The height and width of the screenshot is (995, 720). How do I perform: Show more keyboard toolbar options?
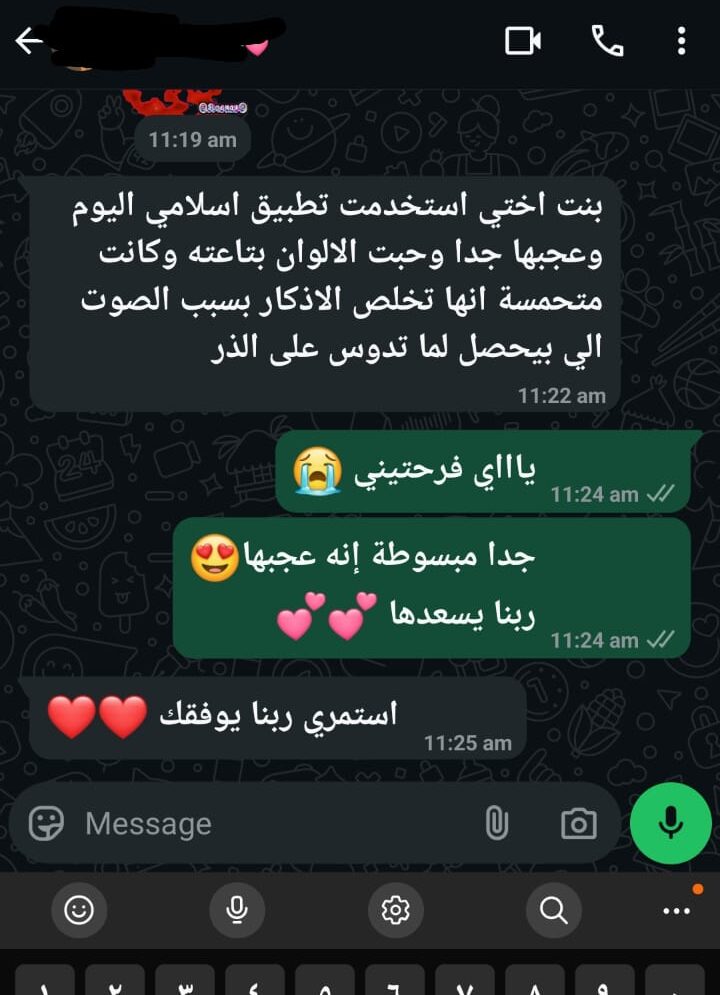click(677, 910)
